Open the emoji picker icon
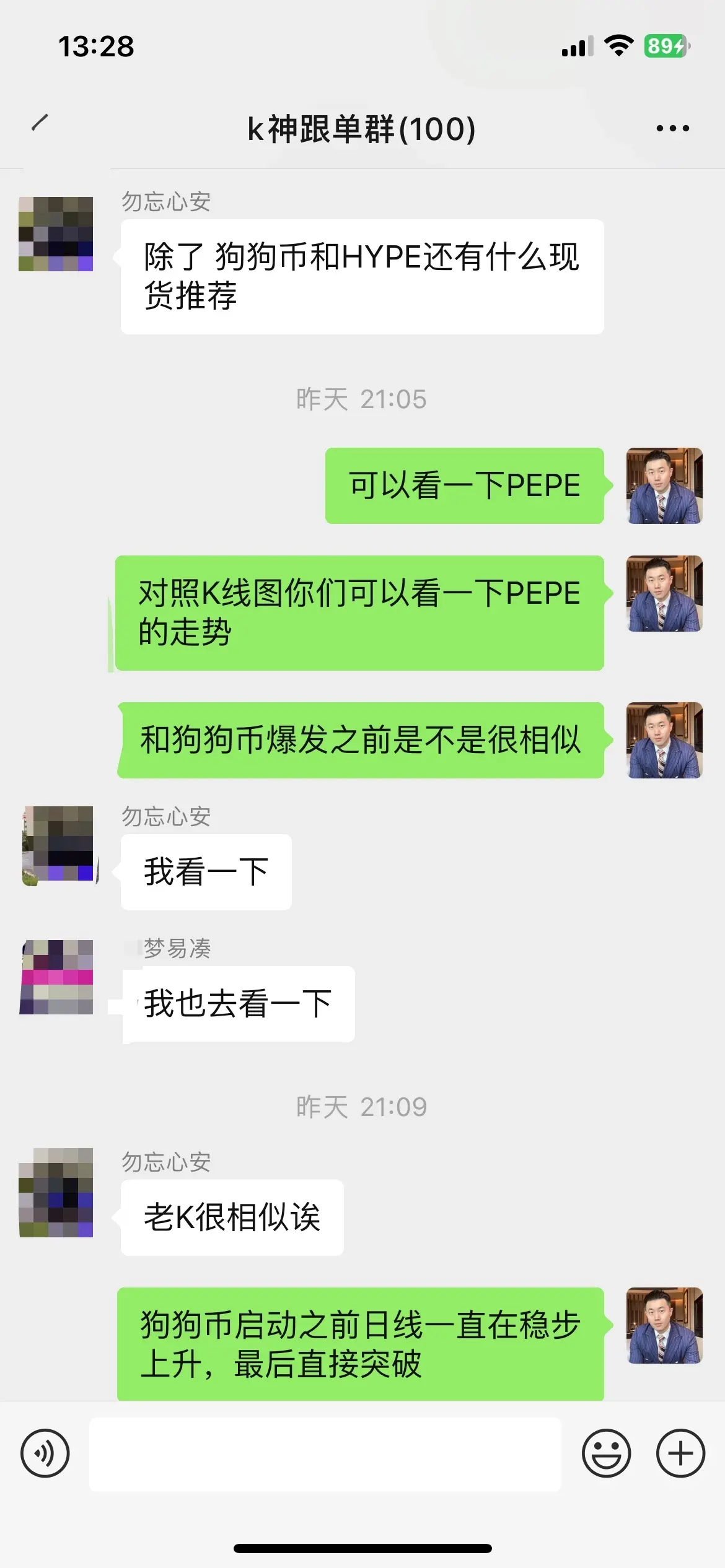The width and height of the screenshot is (725, 1568). (607, 1454)
